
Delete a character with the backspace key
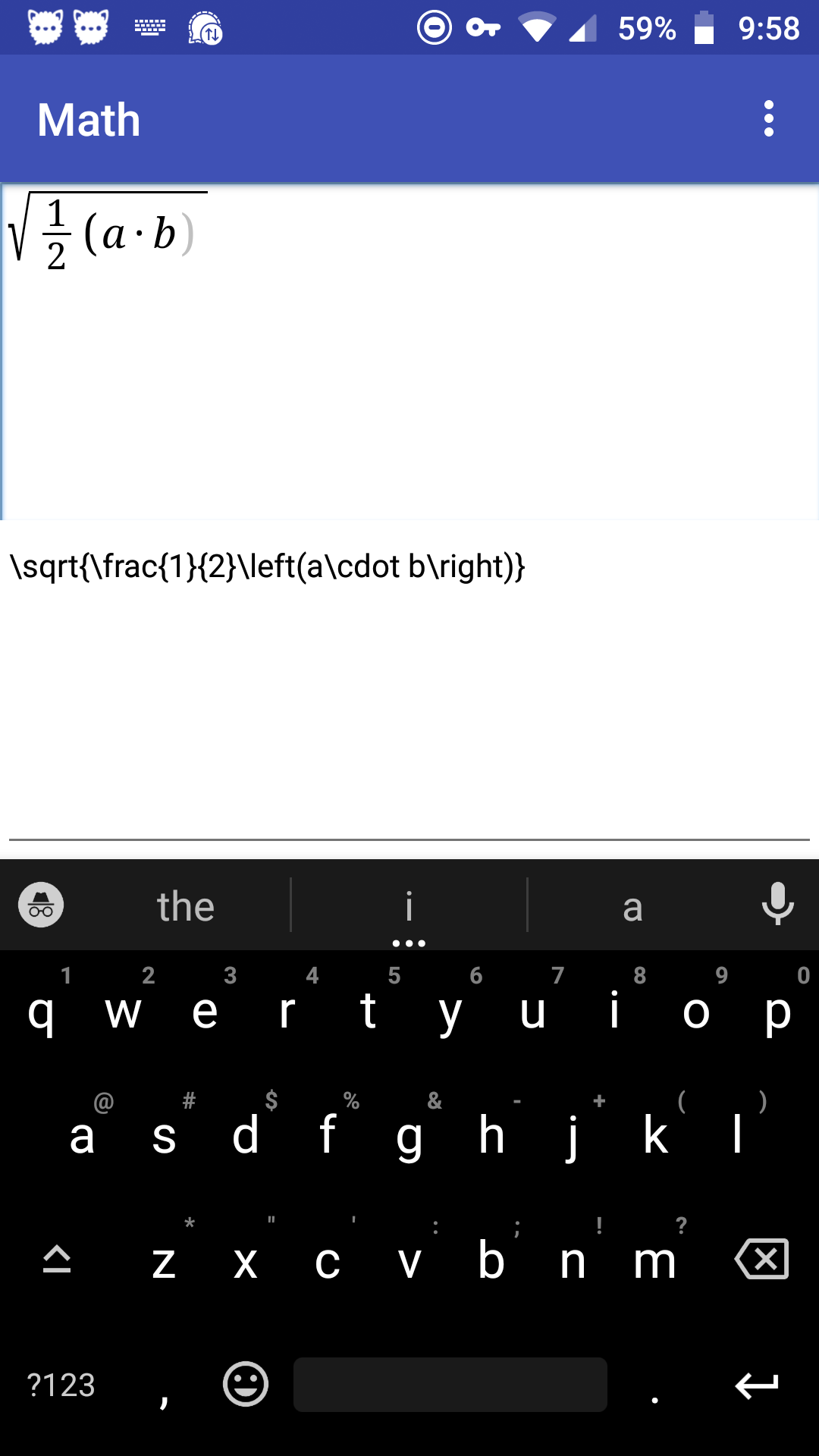761,1260
